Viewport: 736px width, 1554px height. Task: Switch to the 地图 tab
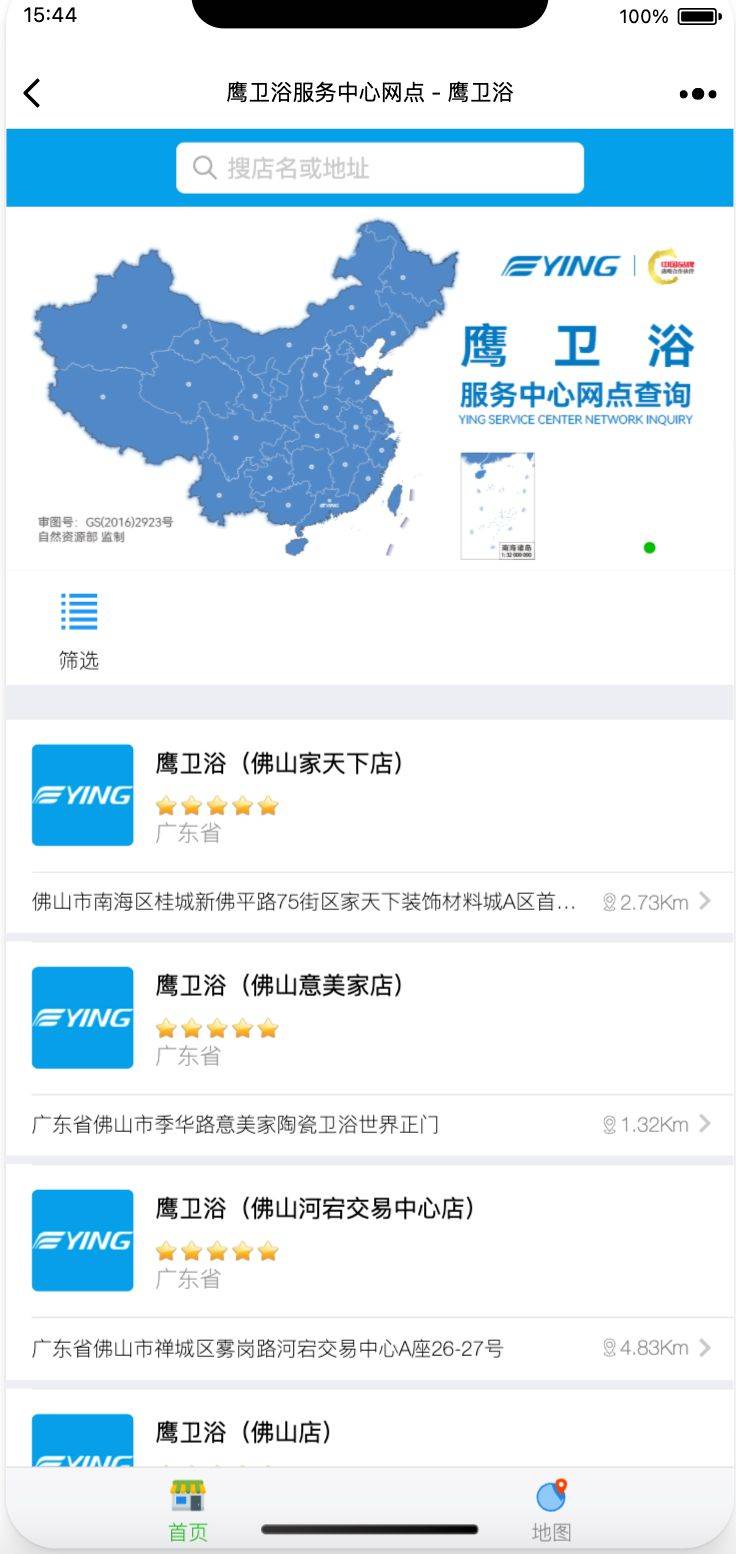(551, 1511)
